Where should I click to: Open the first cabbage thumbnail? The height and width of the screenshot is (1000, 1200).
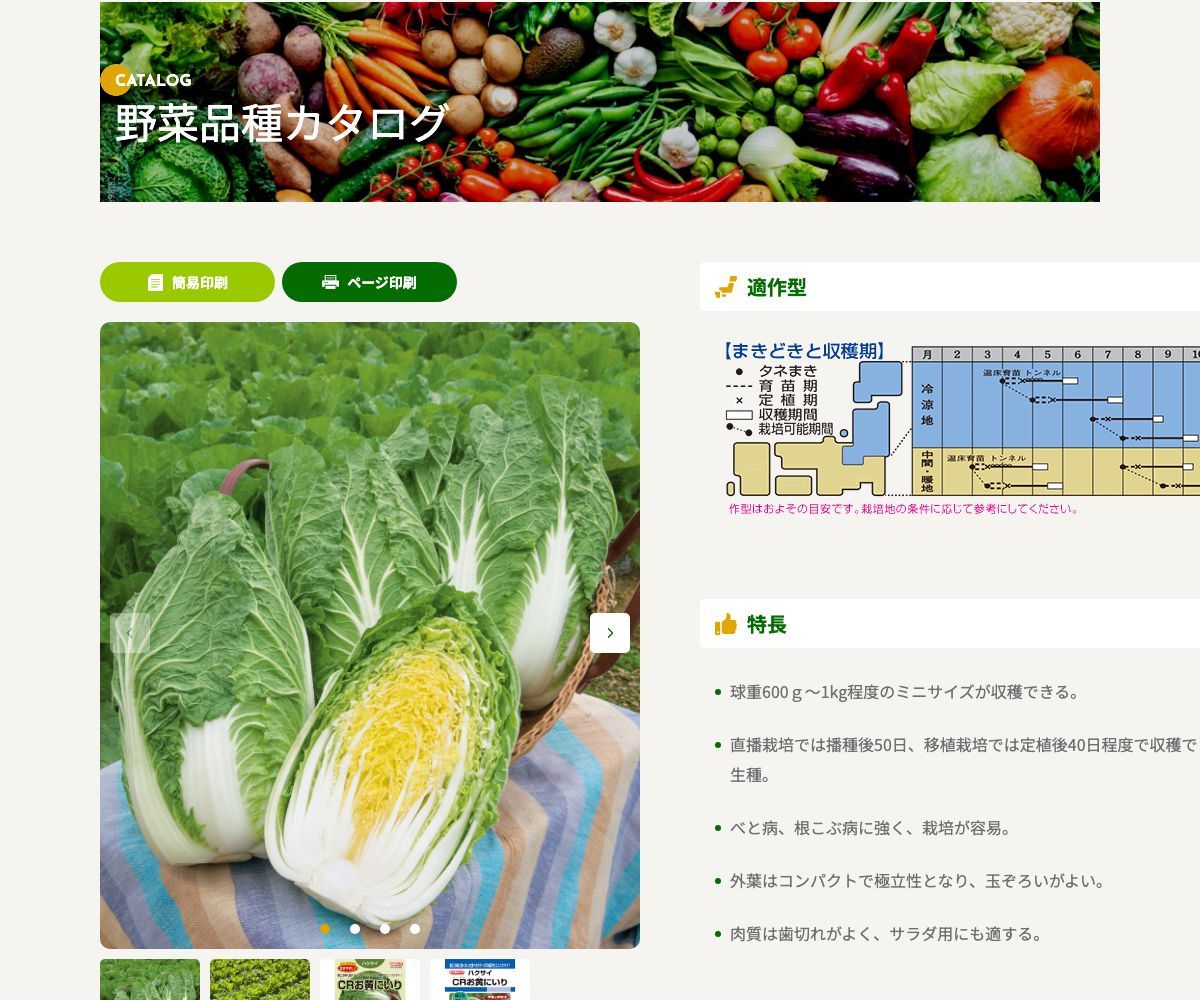[x=150, y=980]
